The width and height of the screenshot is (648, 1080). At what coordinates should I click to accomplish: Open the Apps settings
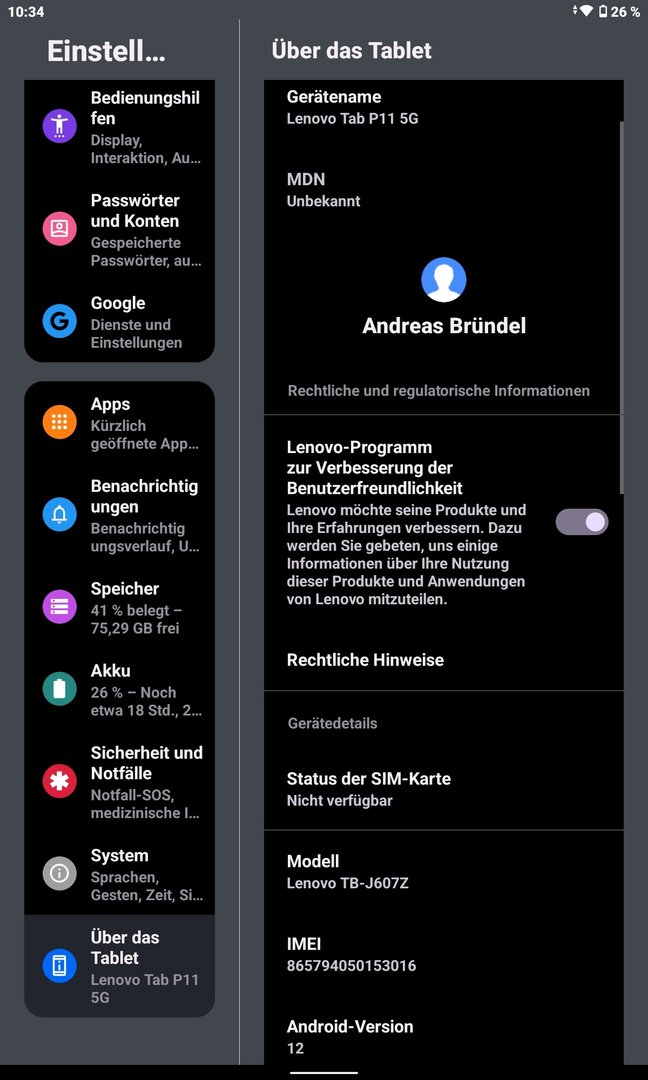pyautogui.click(x=120, y=423)
